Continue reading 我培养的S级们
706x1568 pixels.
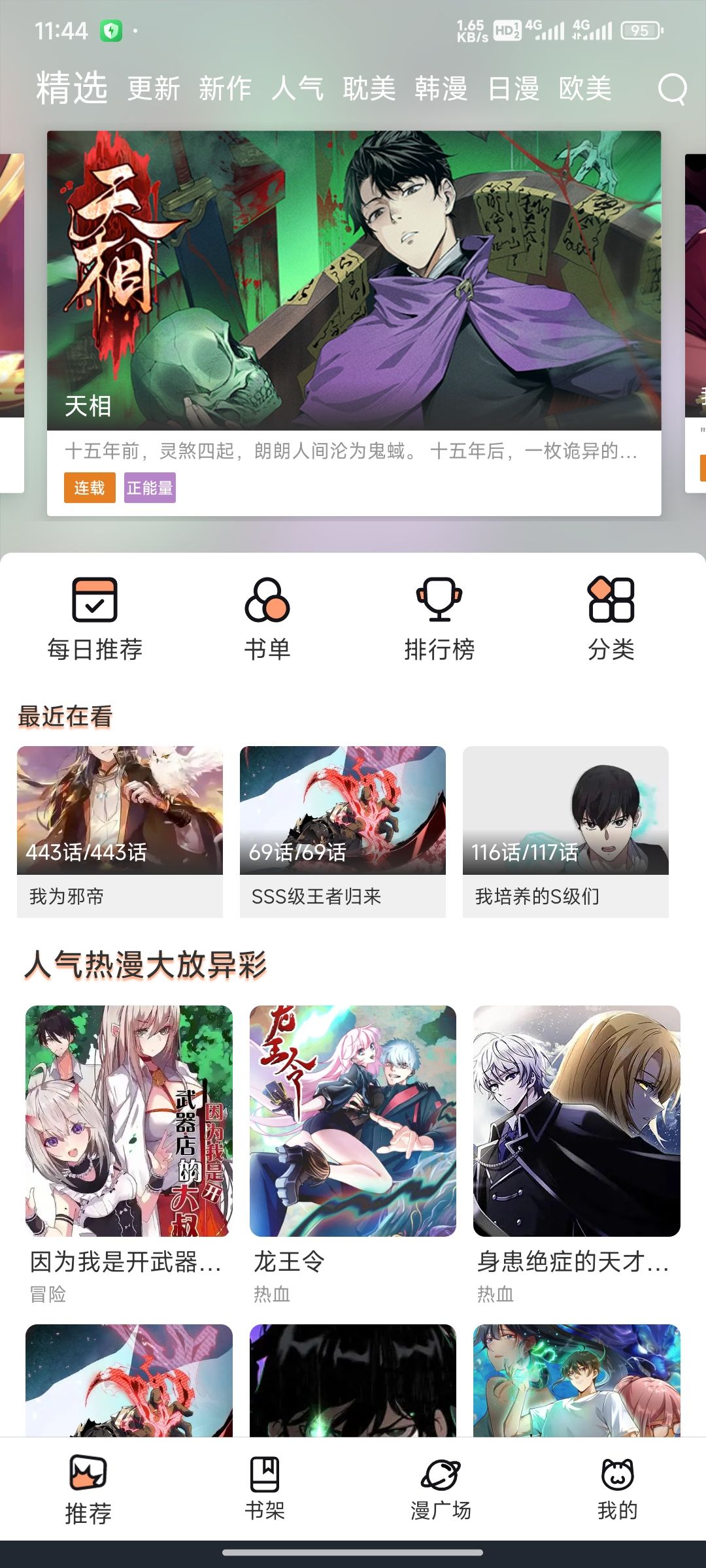565,831
